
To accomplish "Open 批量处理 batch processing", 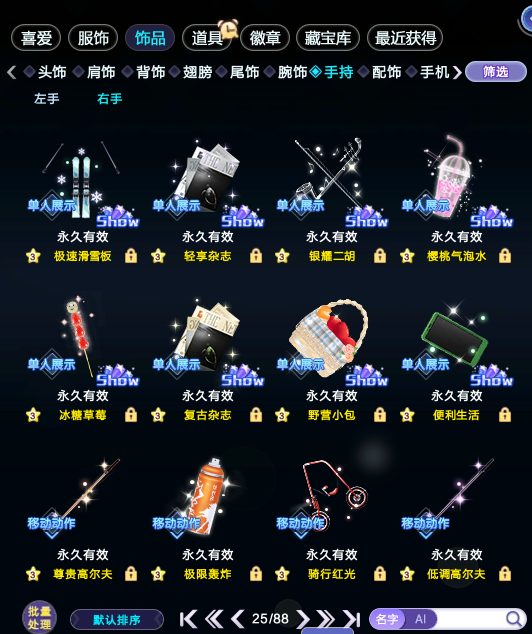I will [x=39, y=617].
